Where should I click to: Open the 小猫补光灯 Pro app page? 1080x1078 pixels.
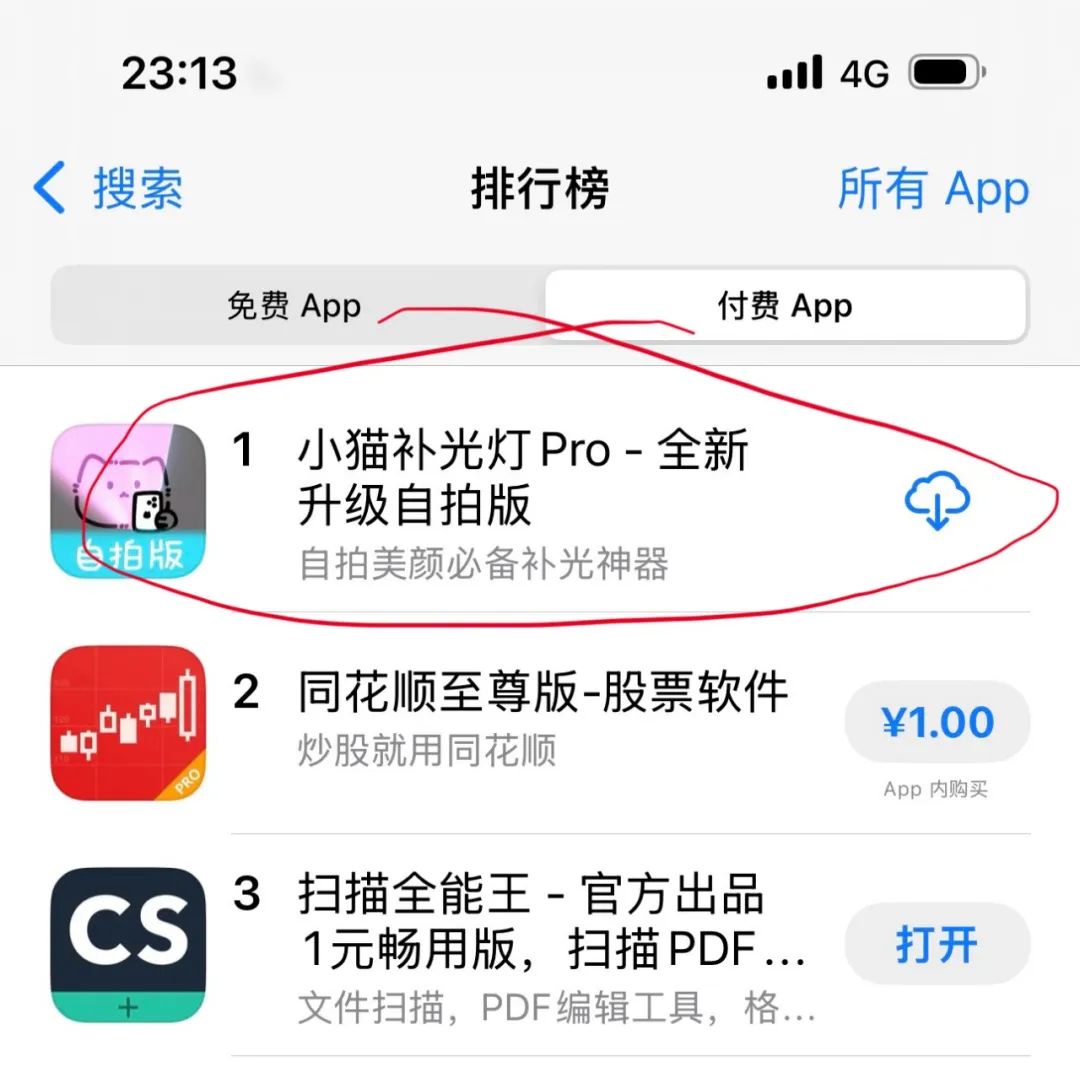click(x=522, y=478)
